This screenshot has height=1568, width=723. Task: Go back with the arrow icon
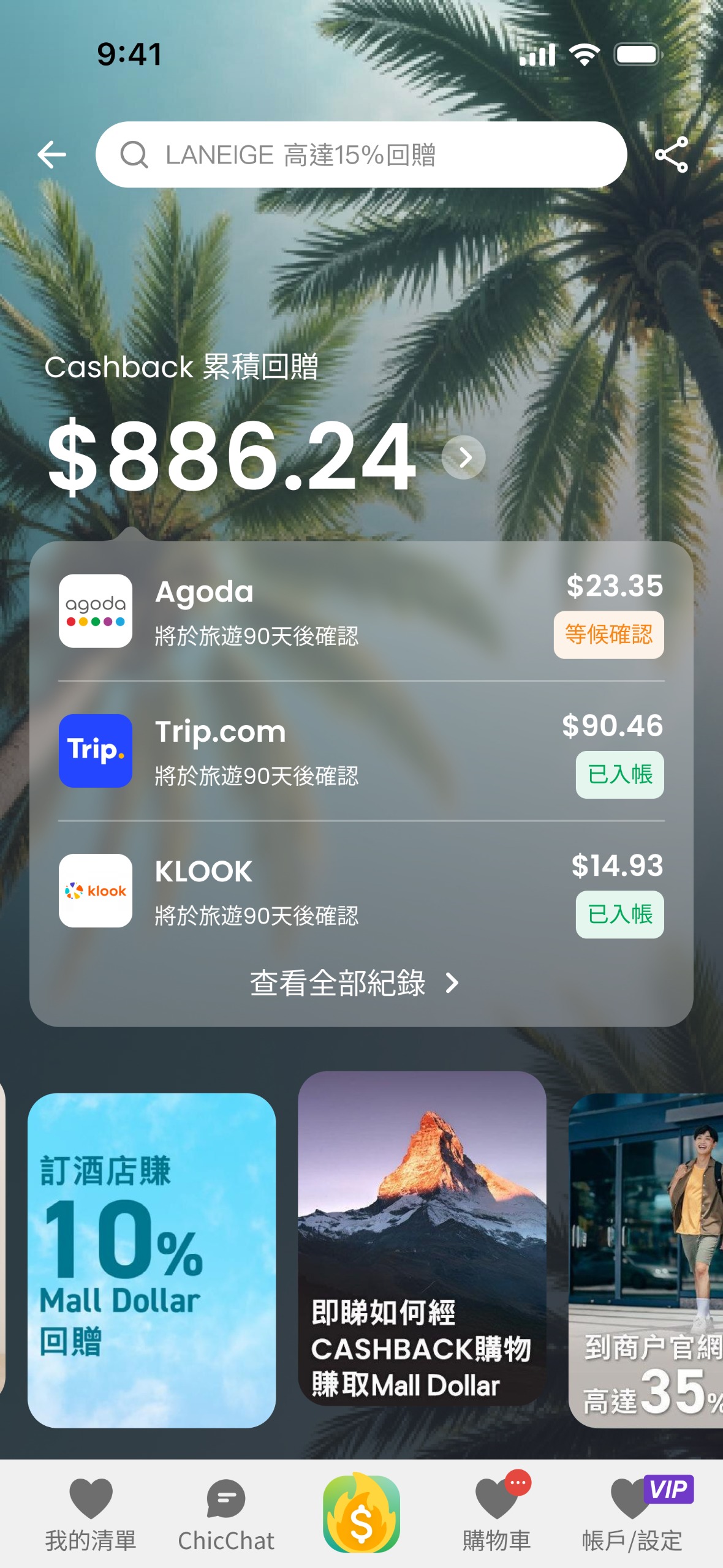pyautogui.click(x=52, y=154)
